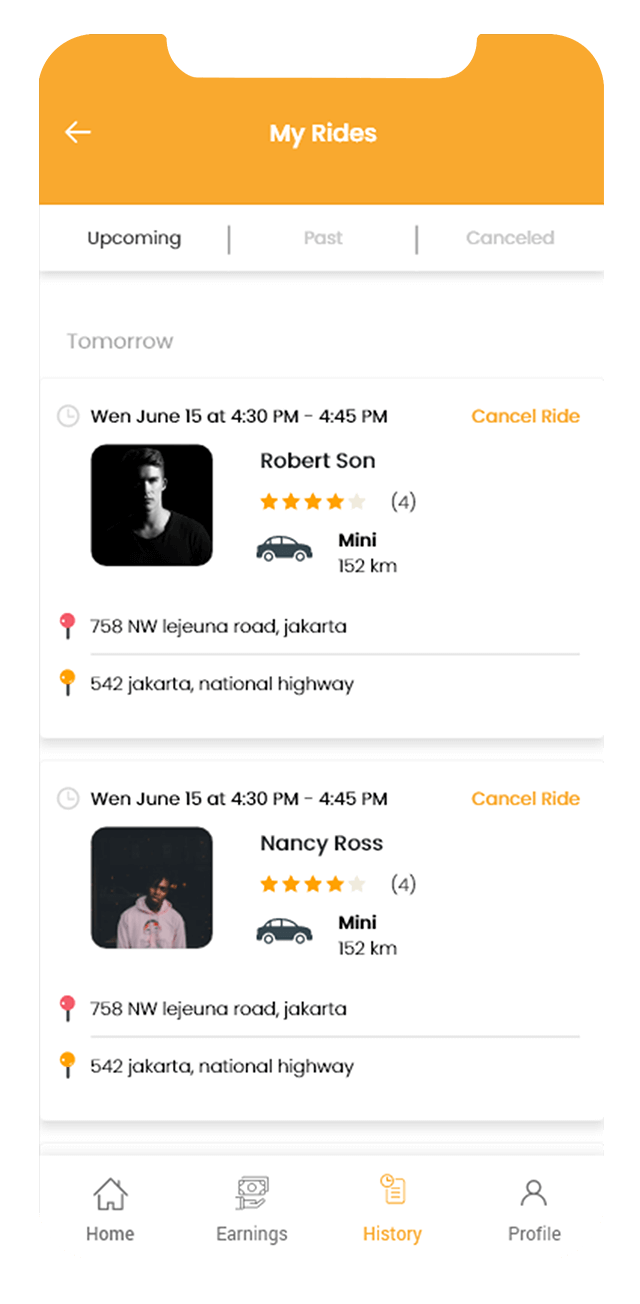
Task: Go back using the arrow icon
Action: (78, 133)
